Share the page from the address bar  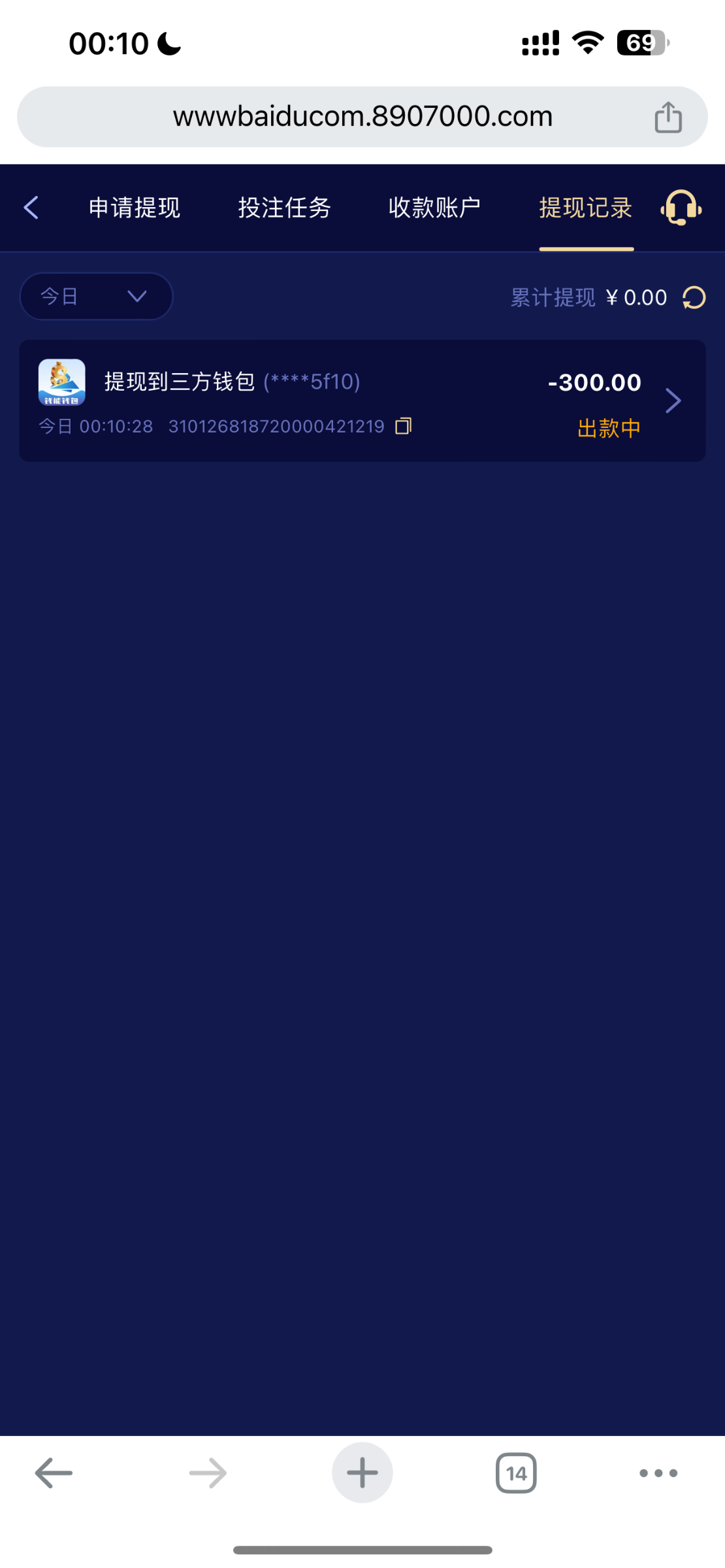(x=668, y=117)
